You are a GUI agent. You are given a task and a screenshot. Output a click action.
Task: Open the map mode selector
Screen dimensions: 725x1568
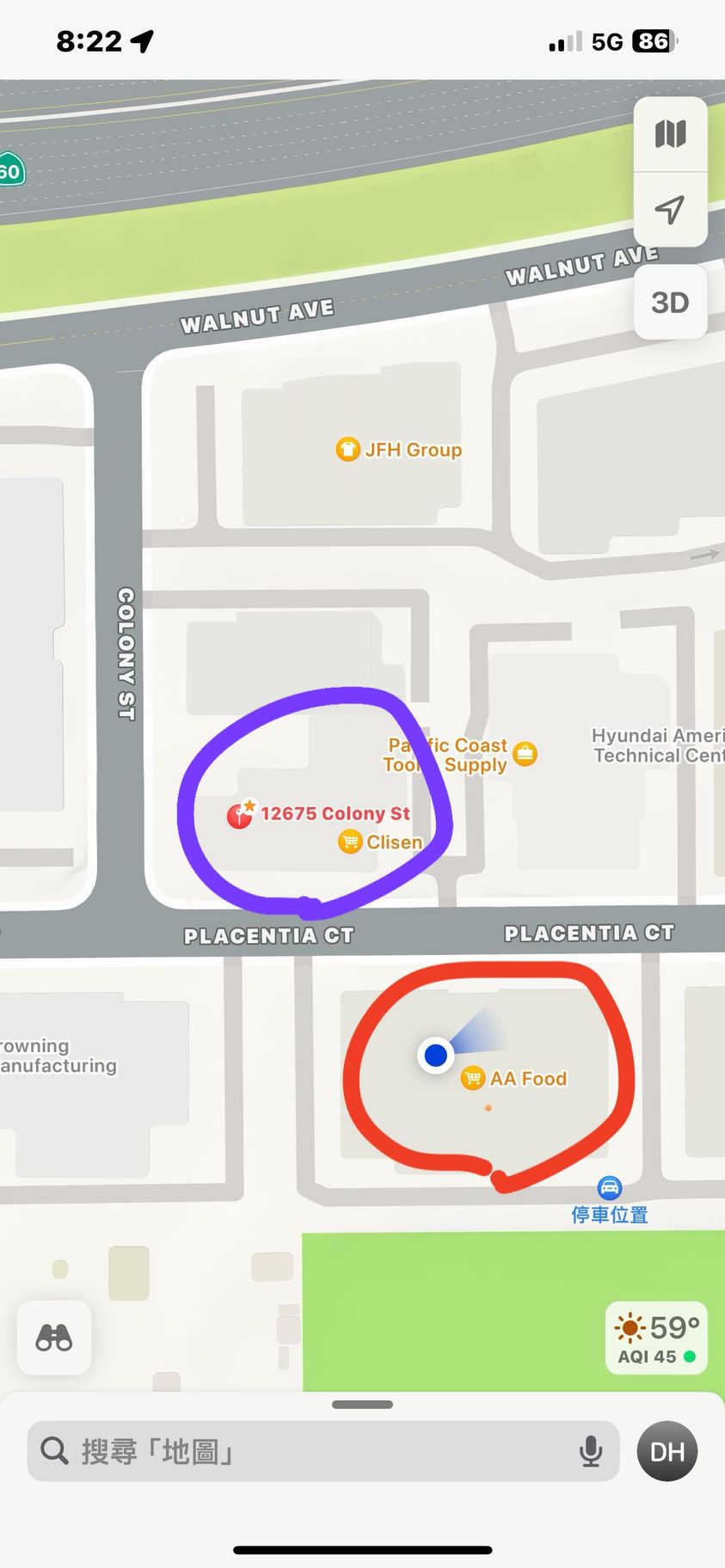670,134
